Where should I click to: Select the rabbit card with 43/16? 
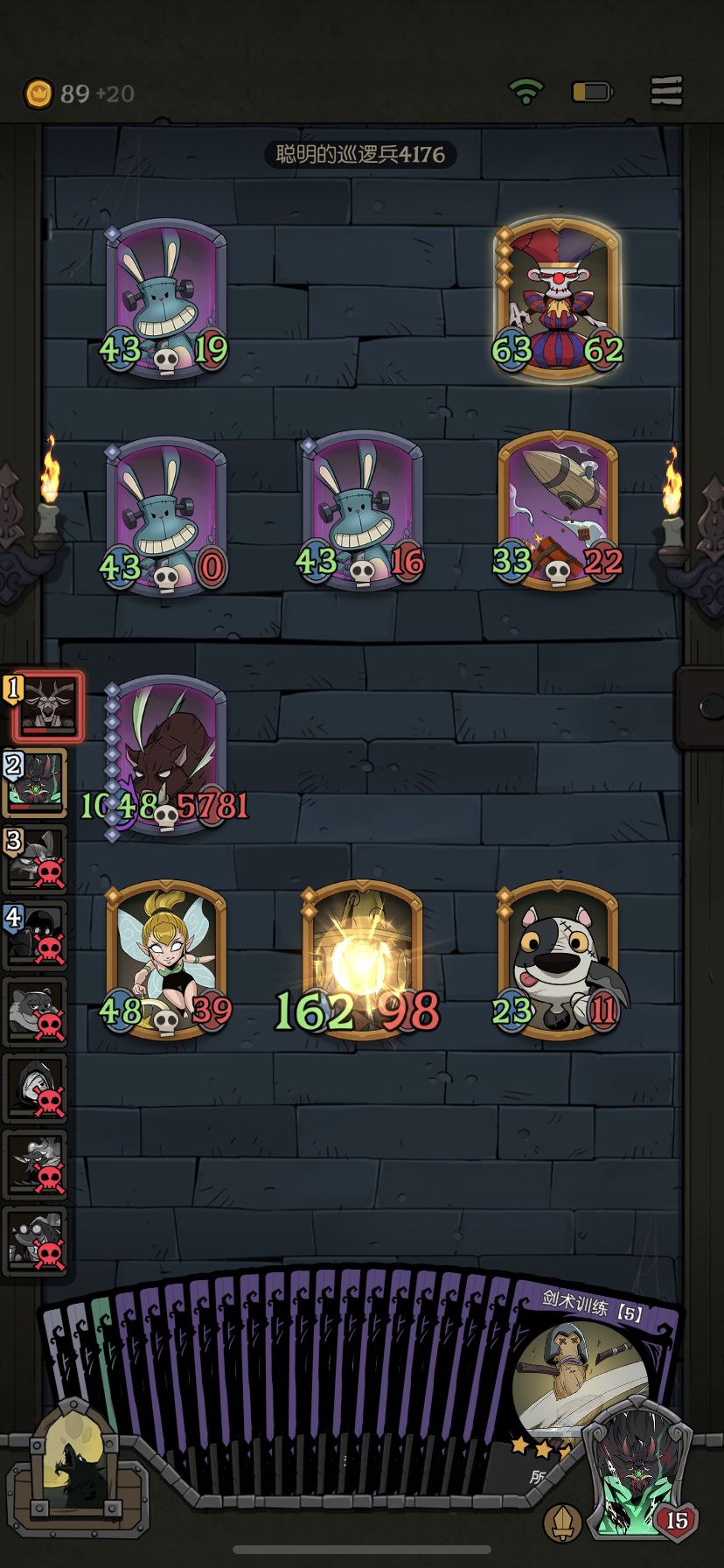point(361,514)
